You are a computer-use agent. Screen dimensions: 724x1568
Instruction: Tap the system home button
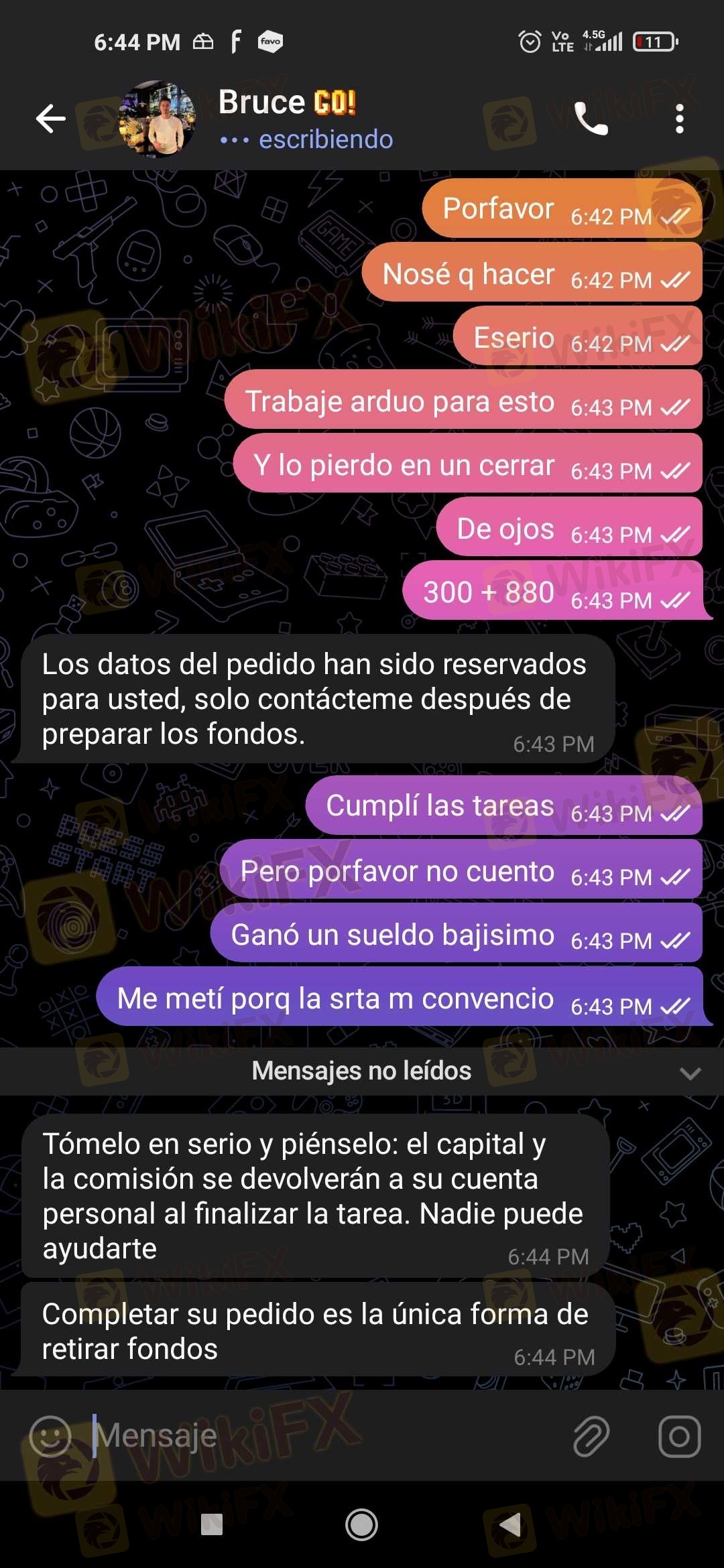click(x=361, y=1525)
